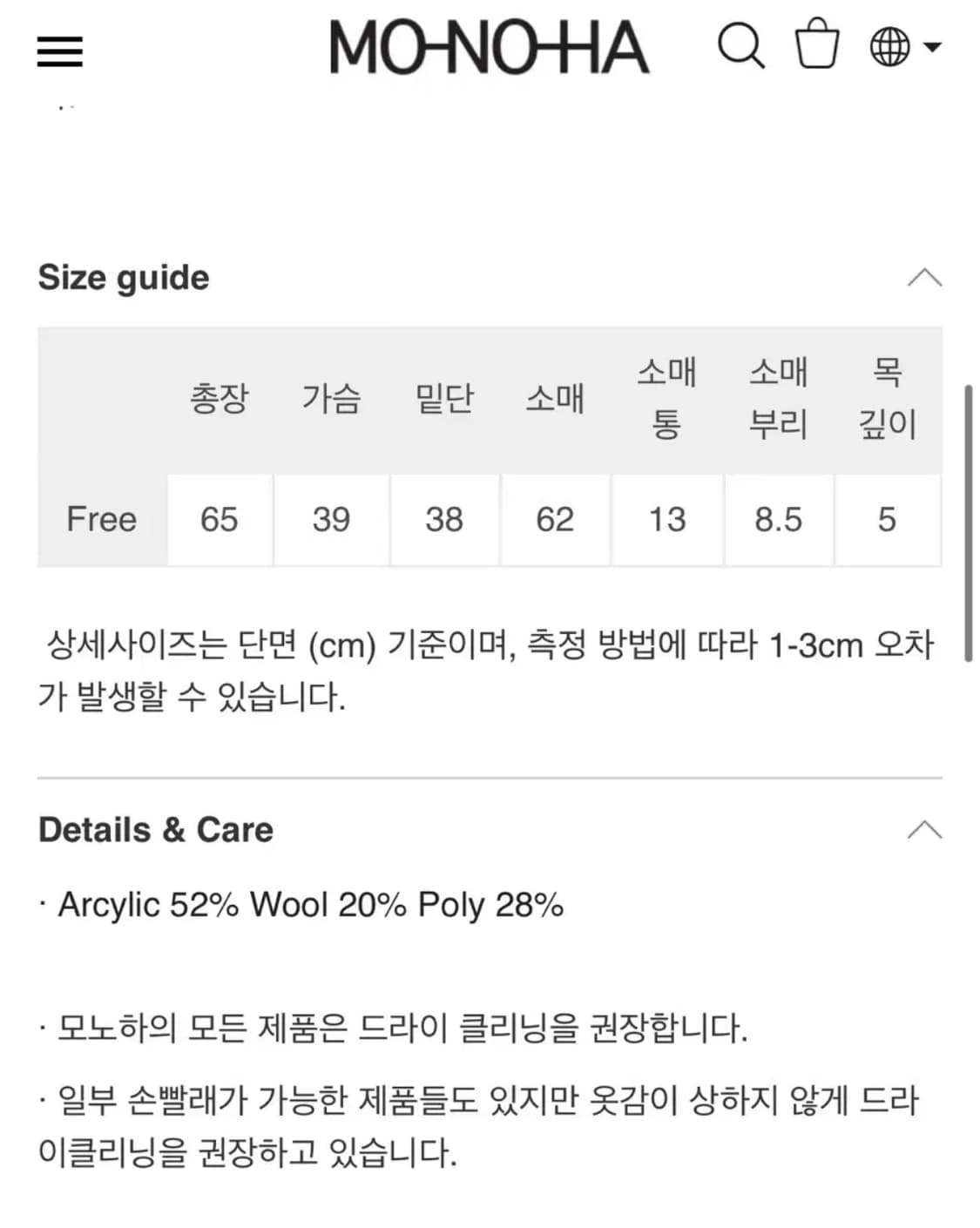Viewport: 980px width, 1228px height.
Task: Click the Details & Care heading
Action: (154, 829)
